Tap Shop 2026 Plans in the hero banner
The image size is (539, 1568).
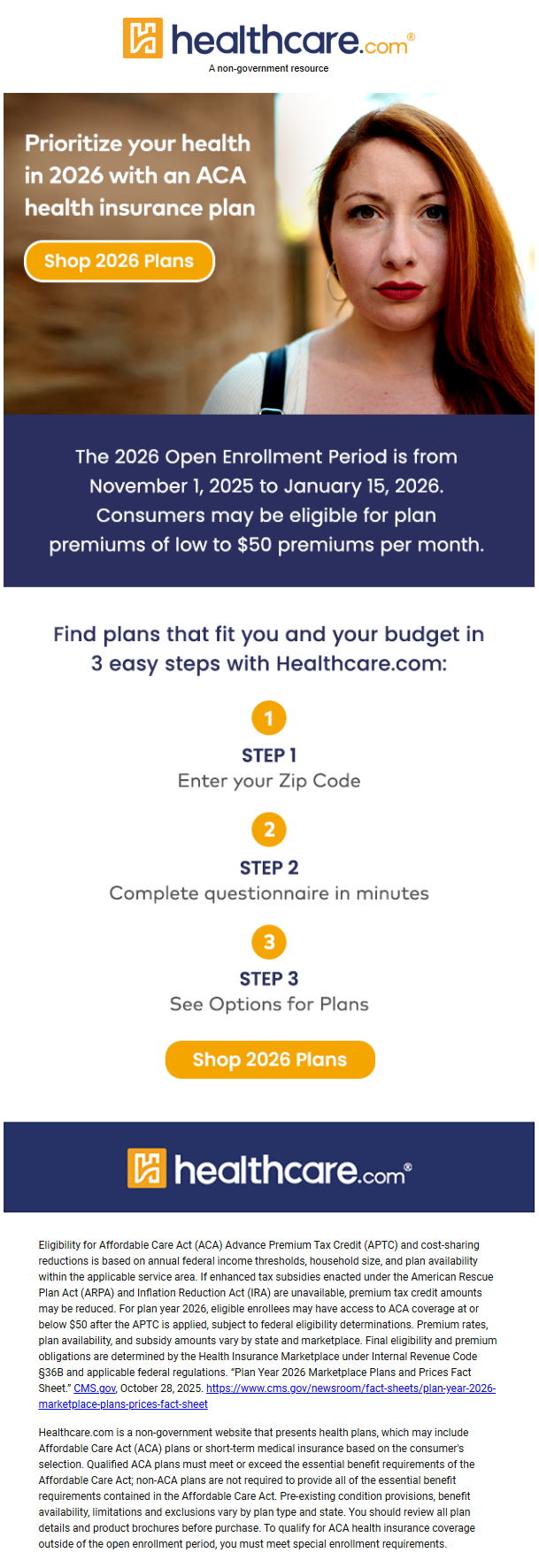coord(119,261)
